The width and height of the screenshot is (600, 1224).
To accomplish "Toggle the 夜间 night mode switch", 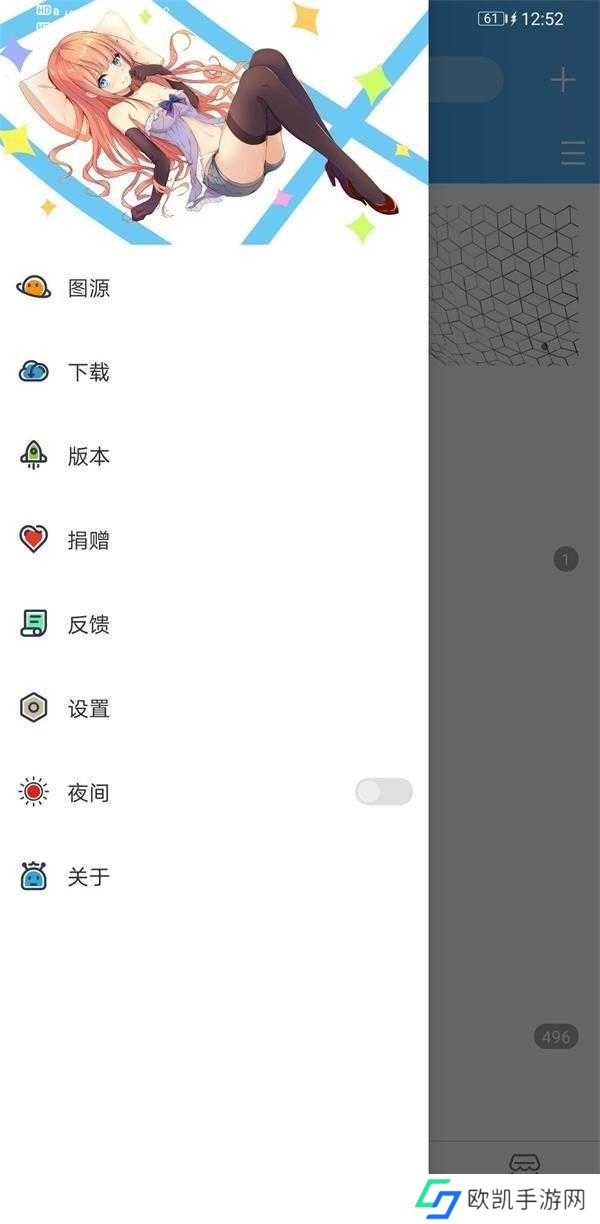I will pos(384,792).
